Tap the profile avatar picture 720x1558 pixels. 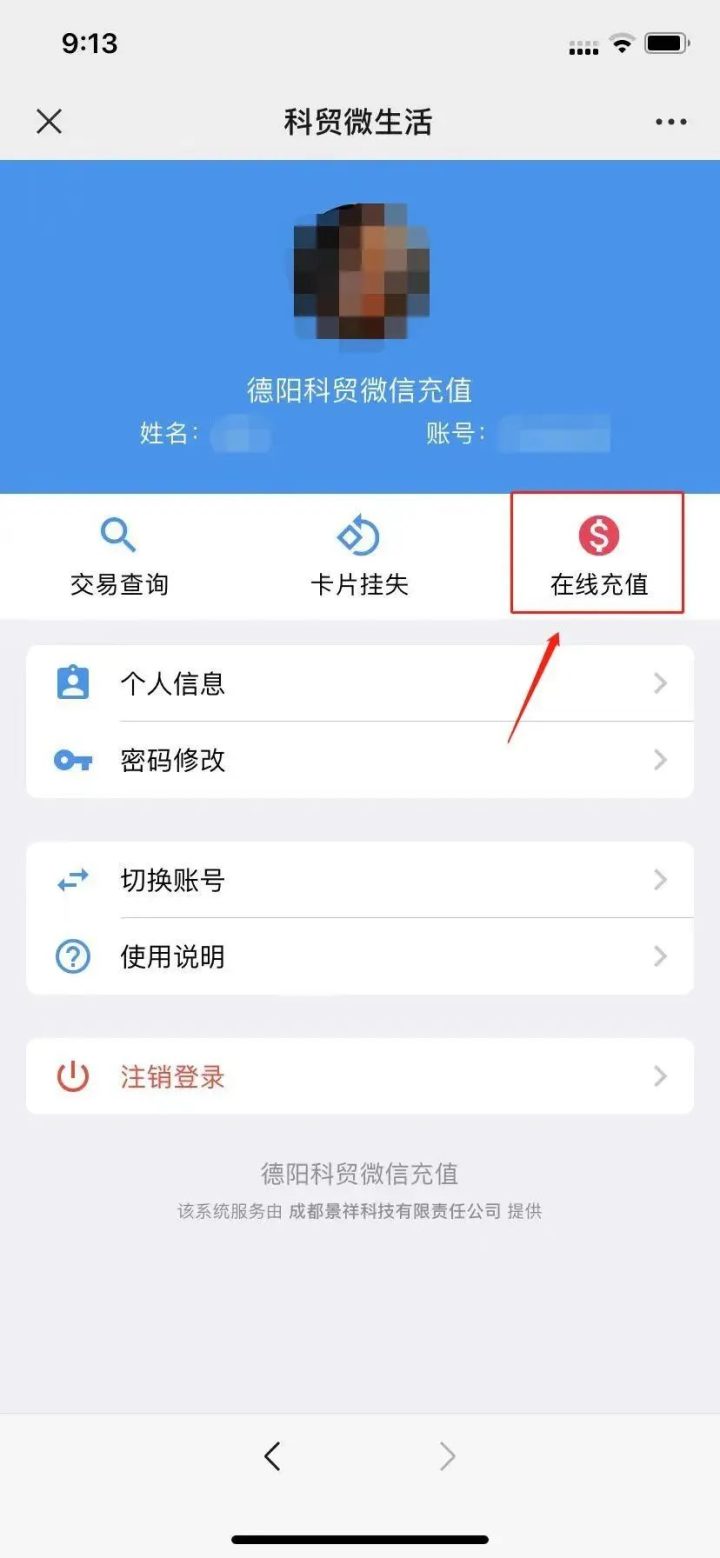point(360,272)
